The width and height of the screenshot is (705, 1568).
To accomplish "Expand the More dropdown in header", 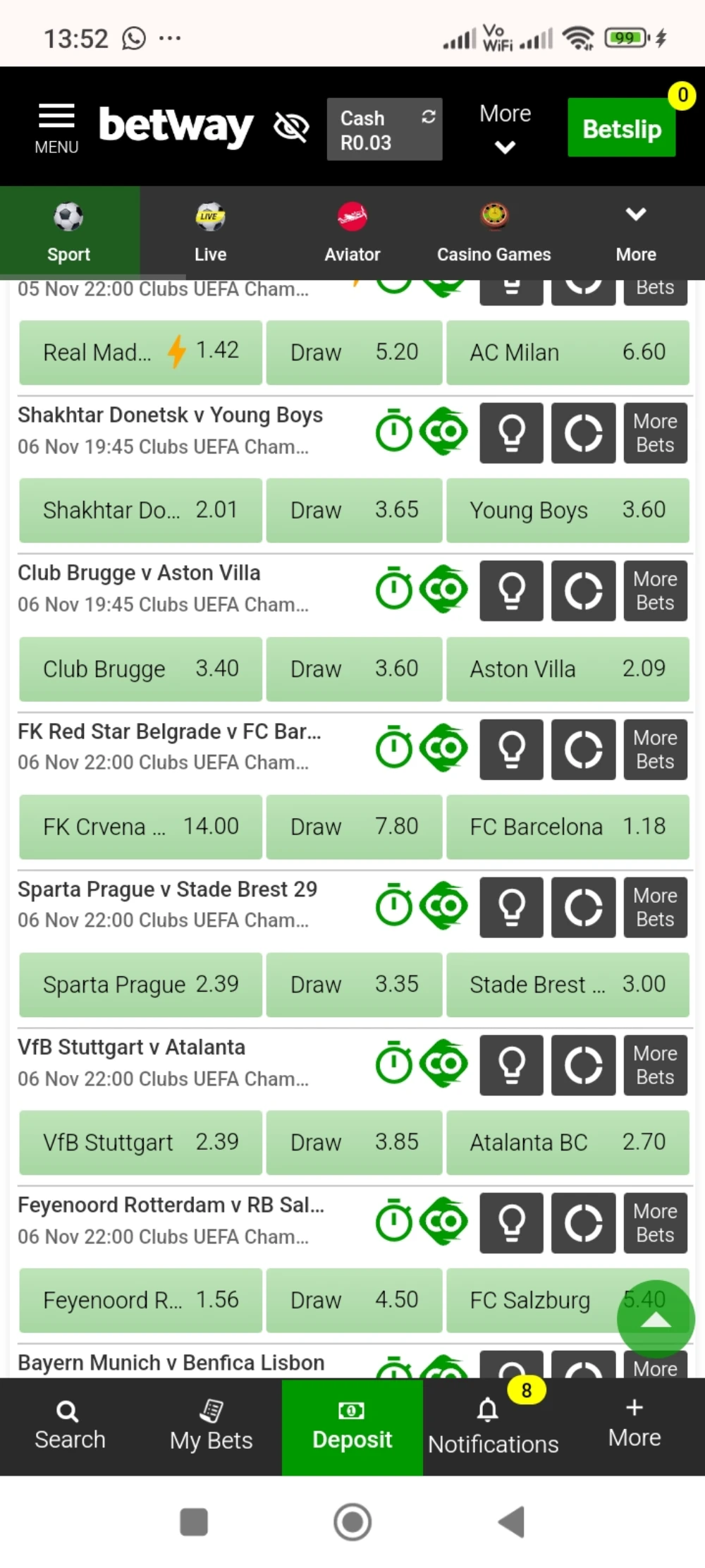I will 505,128.
